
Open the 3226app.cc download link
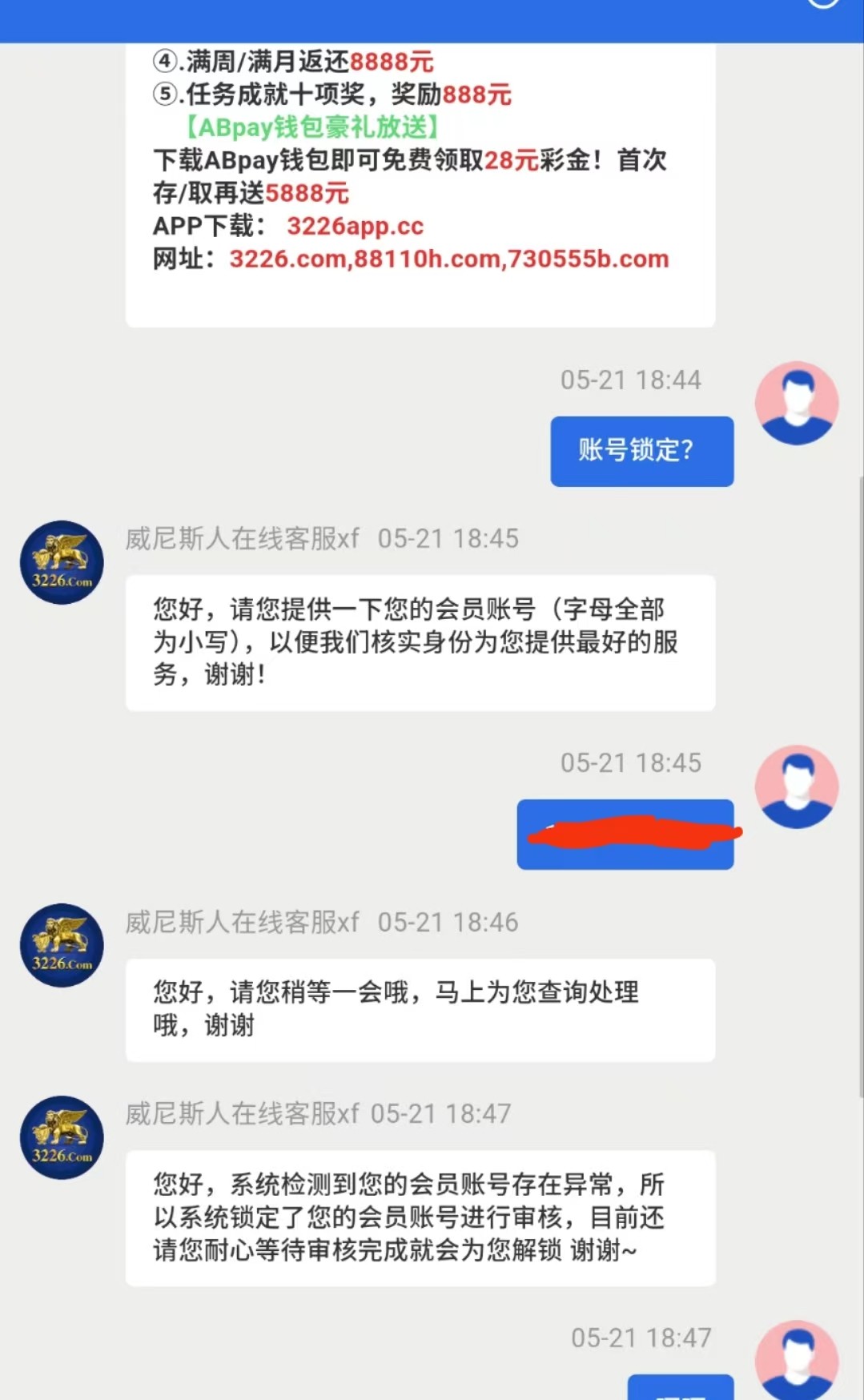point(355,227)
